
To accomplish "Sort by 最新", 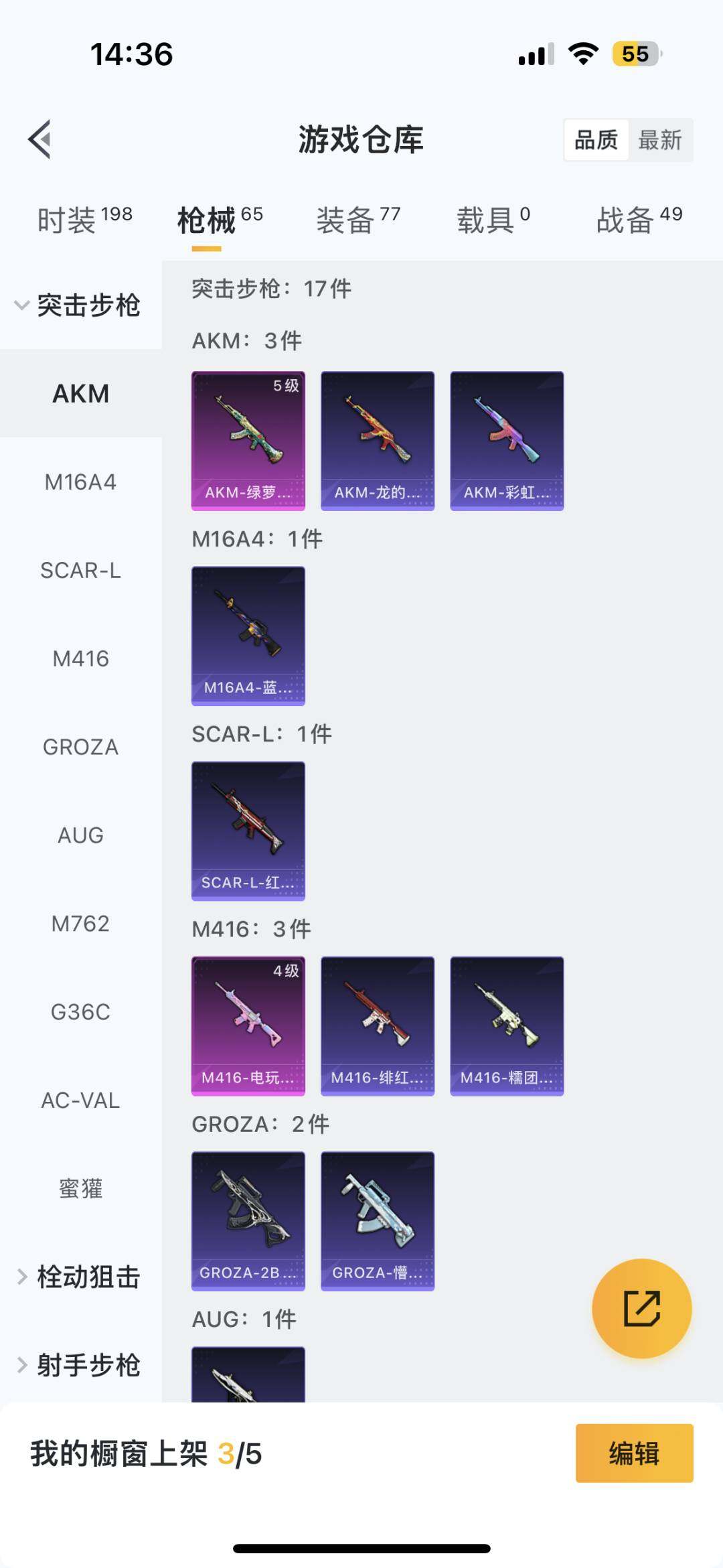I will pyautogui.click(x=659, y=140).
